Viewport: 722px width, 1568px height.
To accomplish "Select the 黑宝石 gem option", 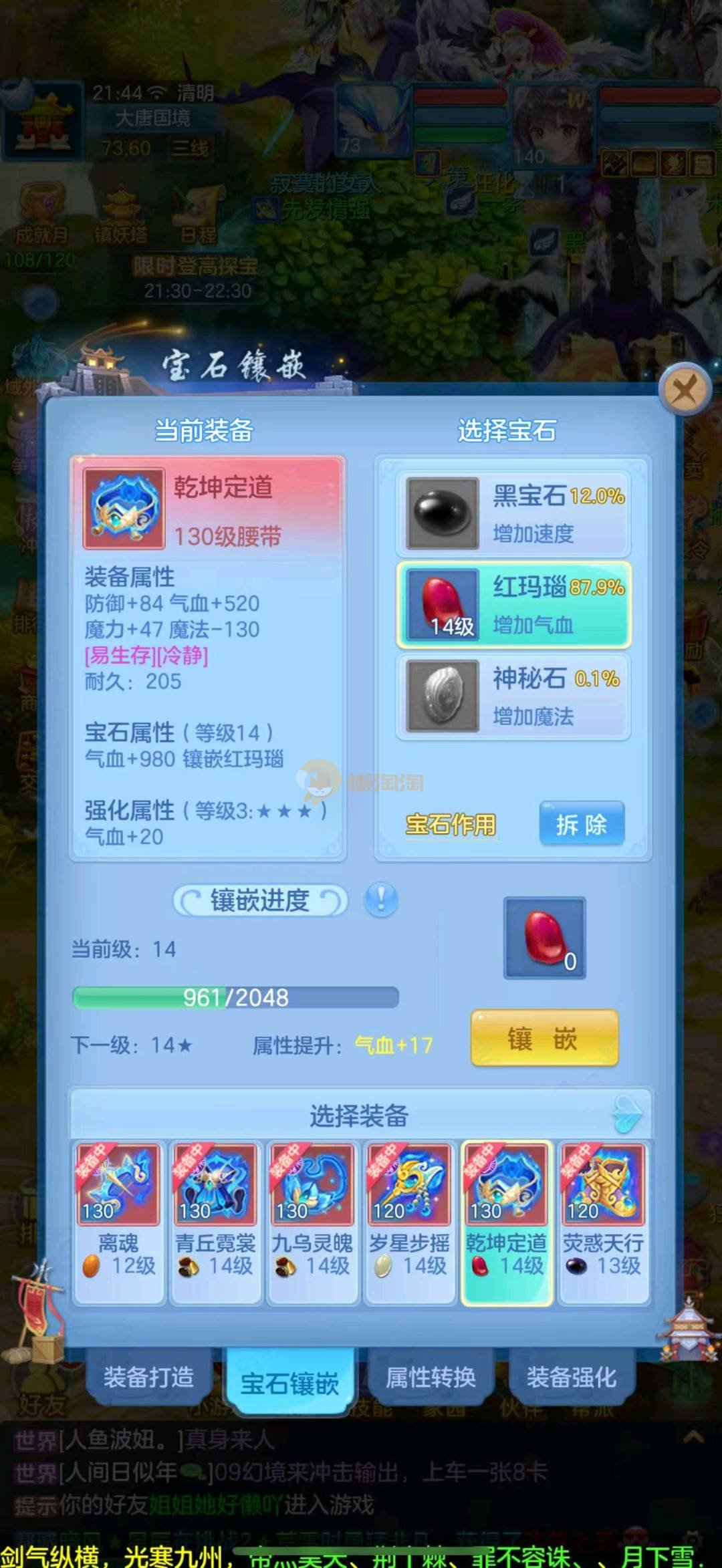I will (x=513, y=513).
